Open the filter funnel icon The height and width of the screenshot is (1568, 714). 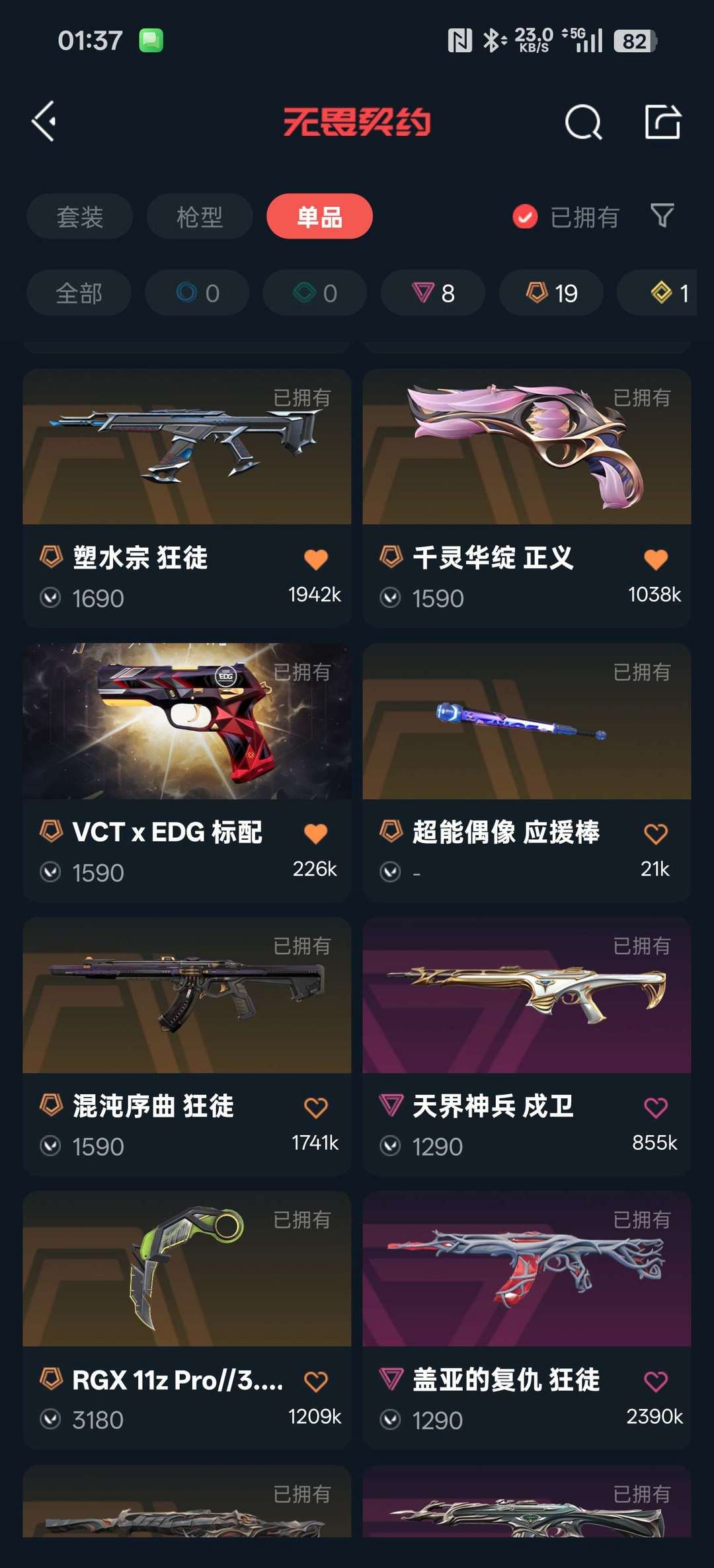(x=662, y=216)
